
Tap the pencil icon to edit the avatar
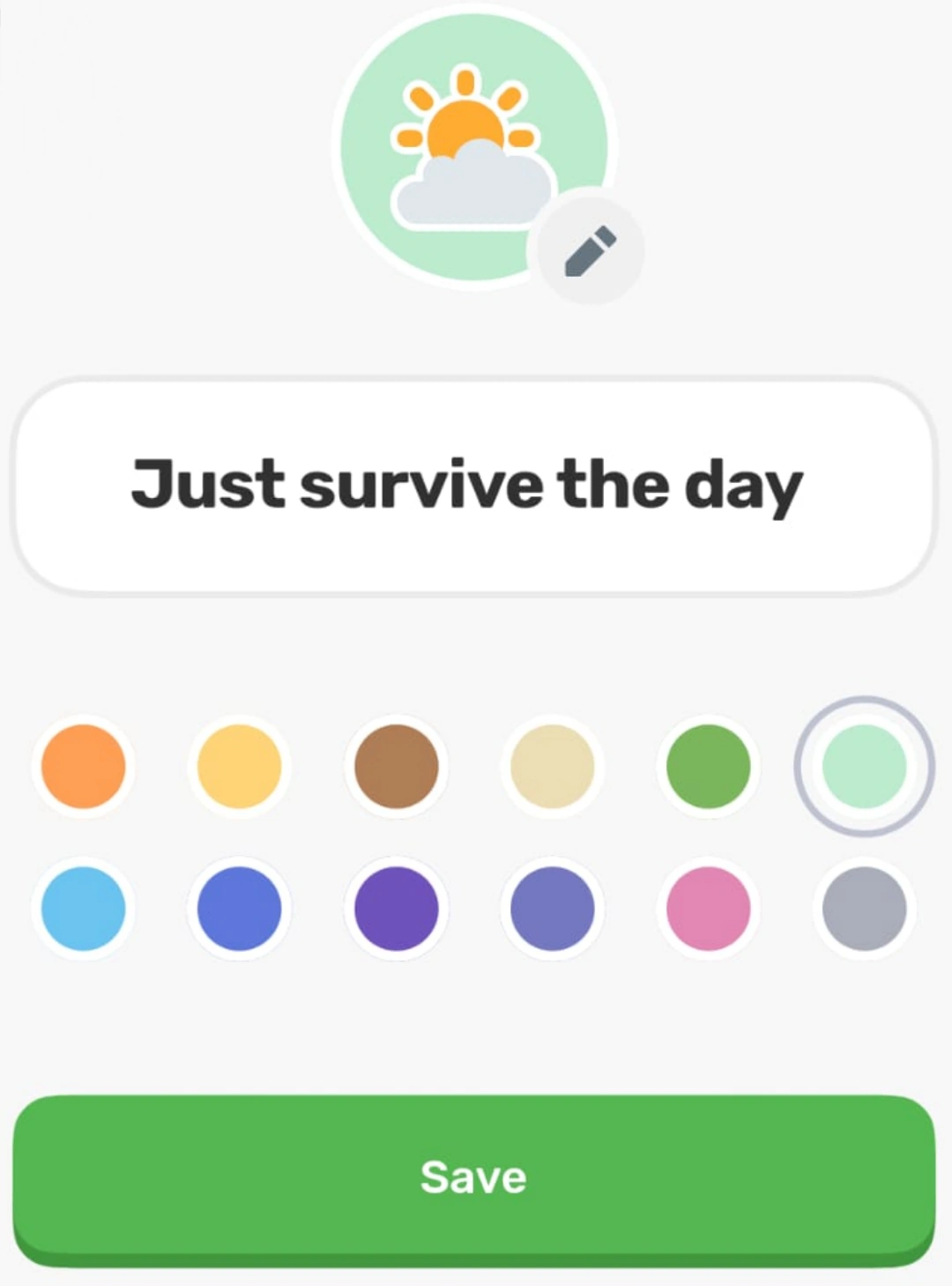[x=590, y=251]
